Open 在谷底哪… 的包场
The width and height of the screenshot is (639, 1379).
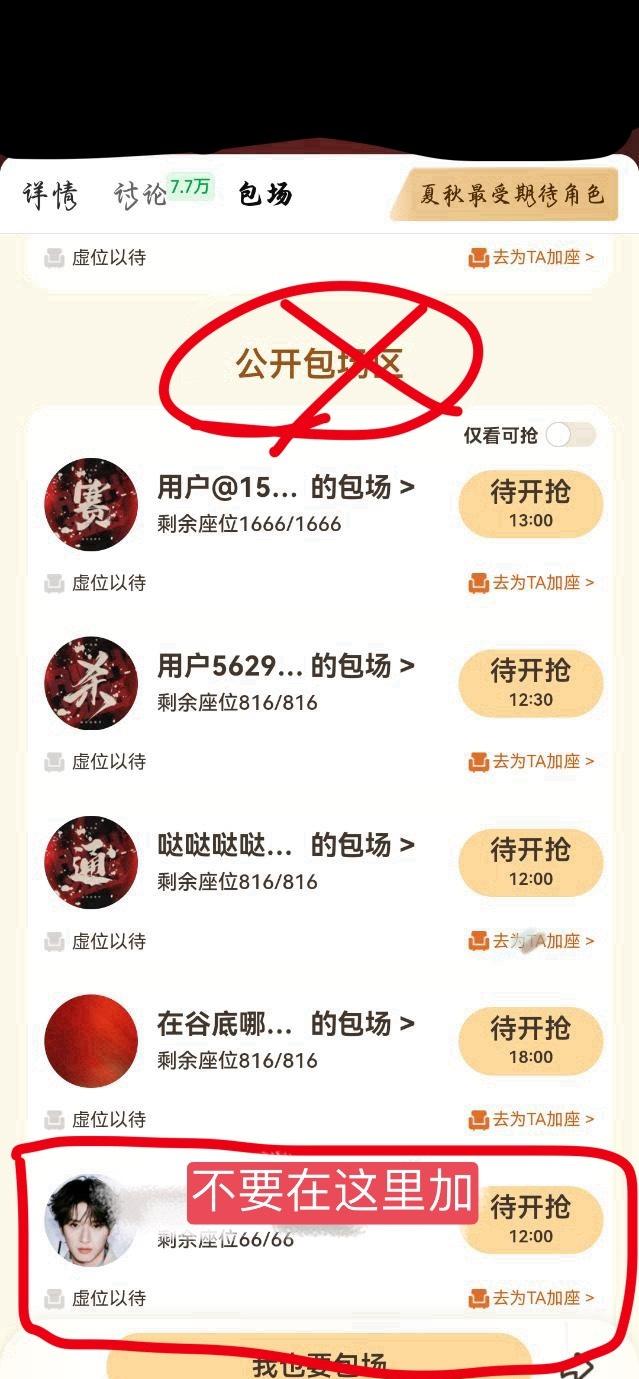click(285, 1024)
